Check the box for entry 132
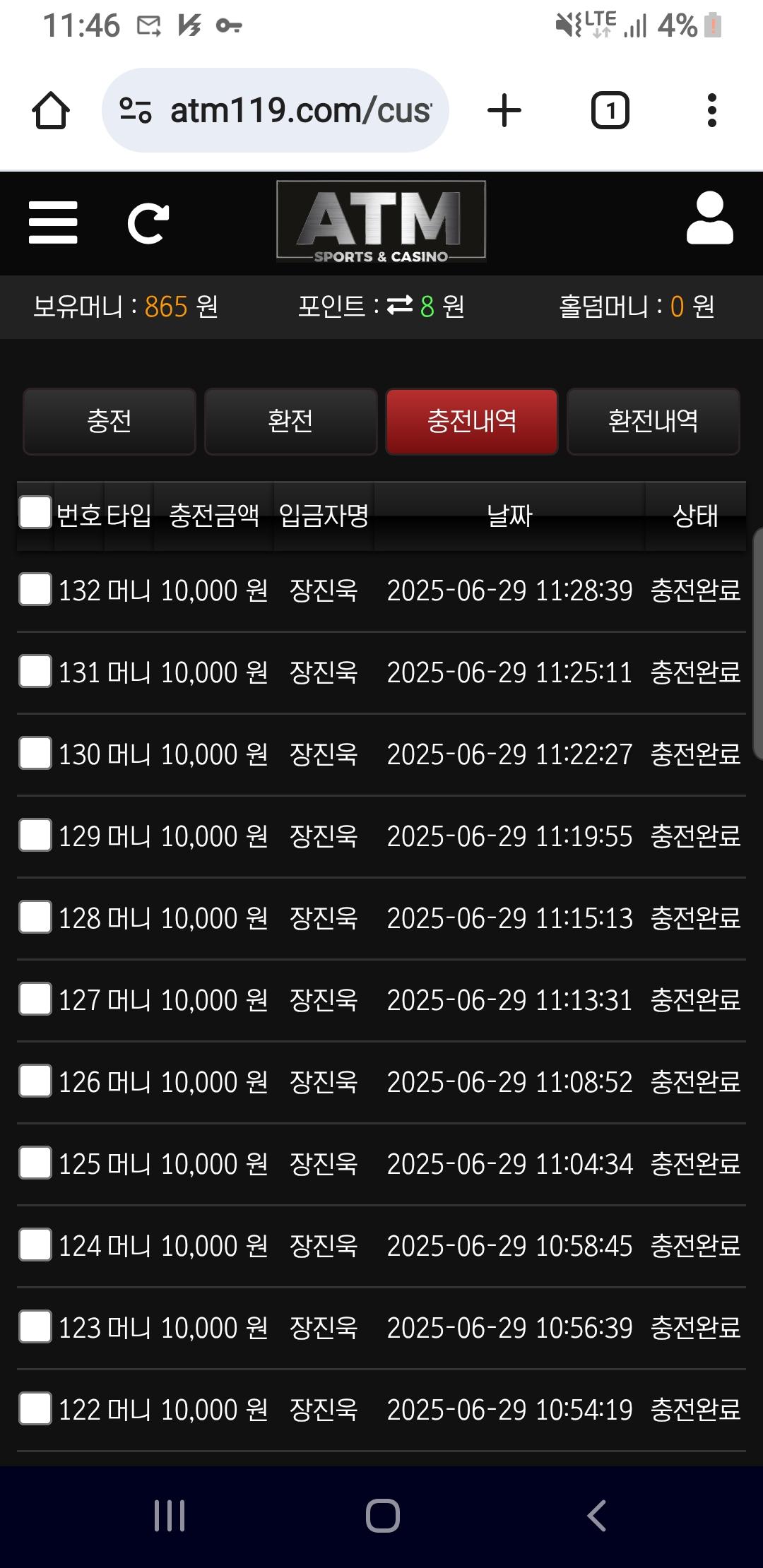 35,590
